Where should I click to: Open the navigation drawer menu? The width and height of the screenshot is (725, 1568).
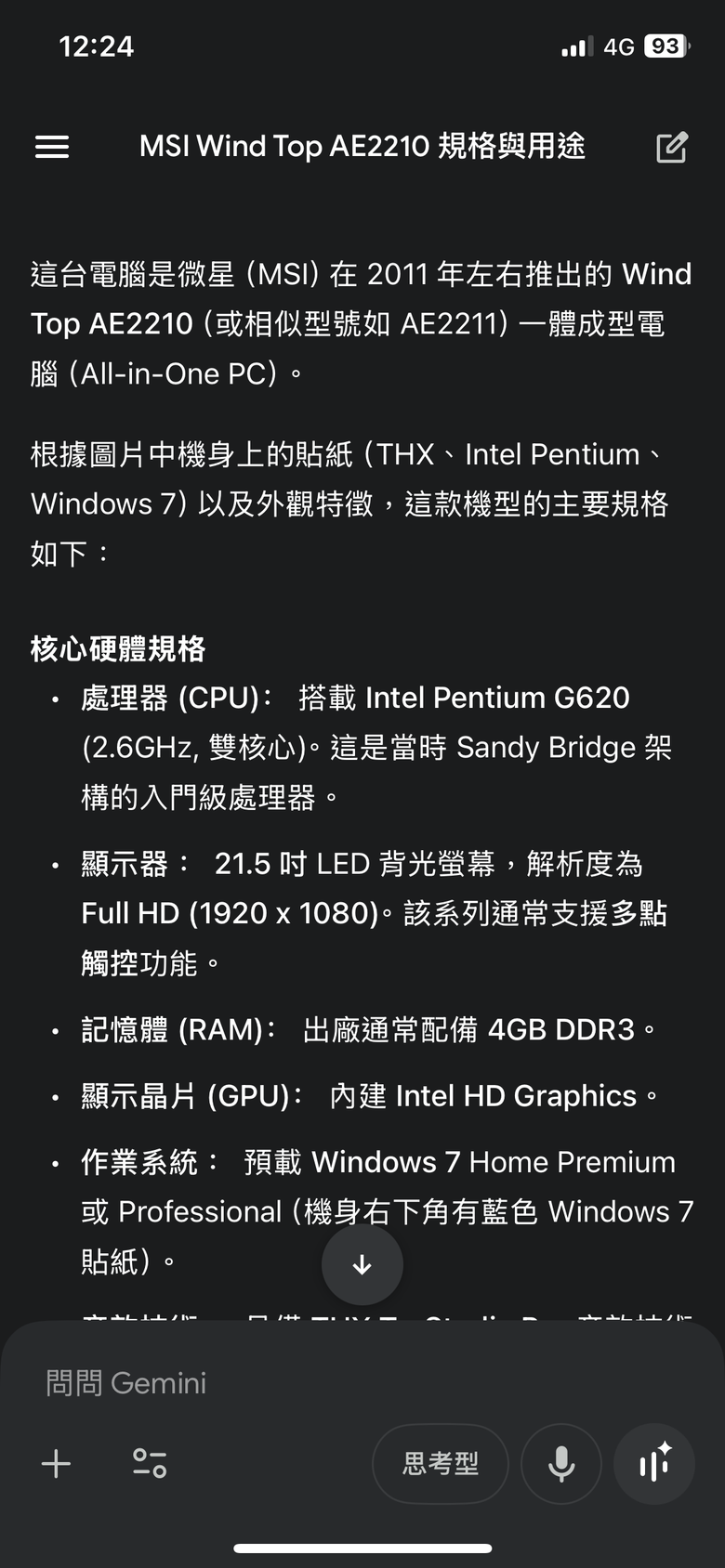click(51, 147)
